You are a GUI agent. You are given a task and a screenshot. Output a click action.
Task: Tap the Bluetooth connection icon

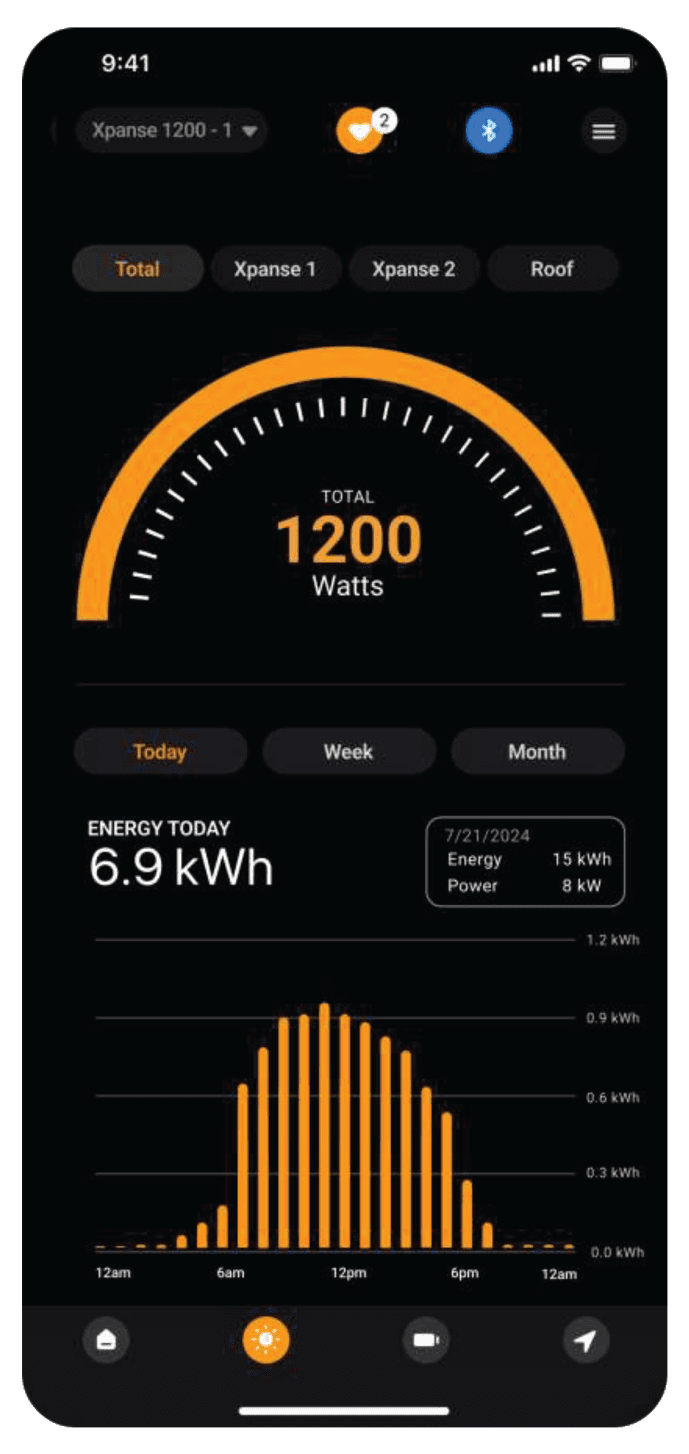point(489,131)
